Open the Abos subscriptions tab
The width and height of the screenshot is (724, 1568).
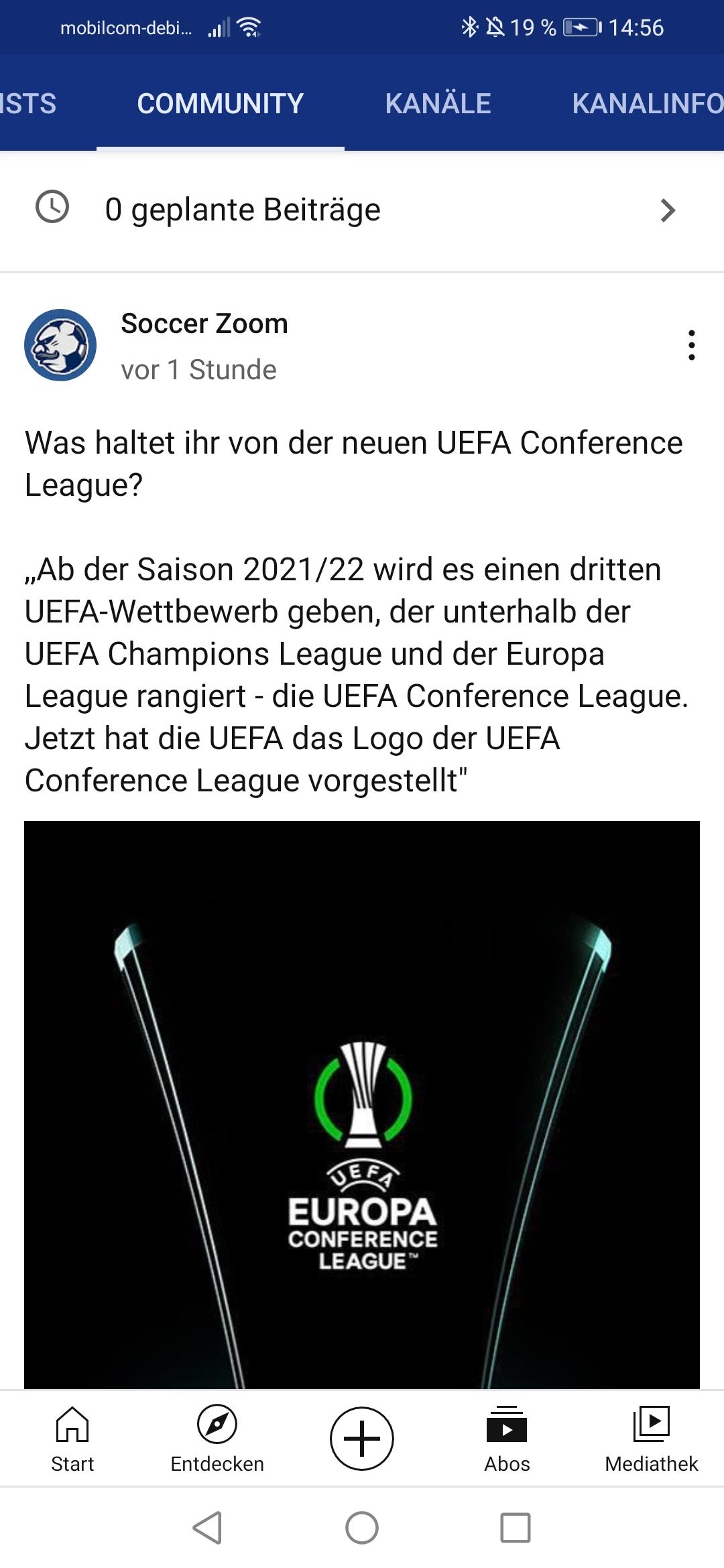coord(507,1439)
